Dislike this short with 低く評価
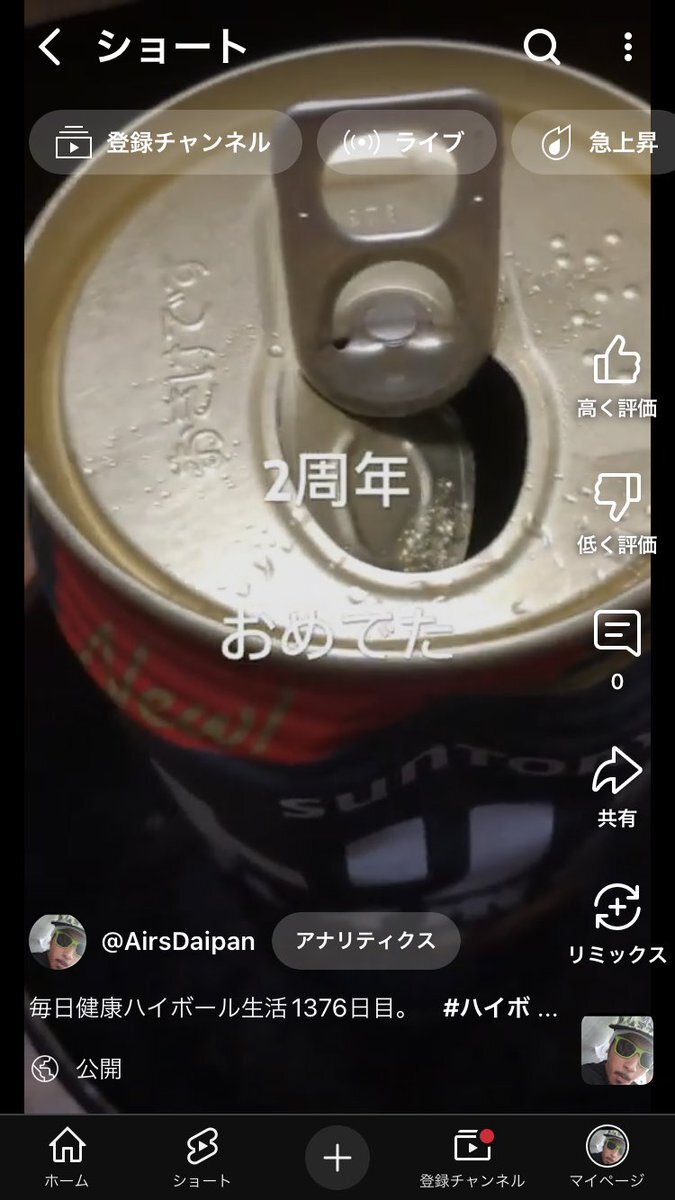 click(617, 514)
